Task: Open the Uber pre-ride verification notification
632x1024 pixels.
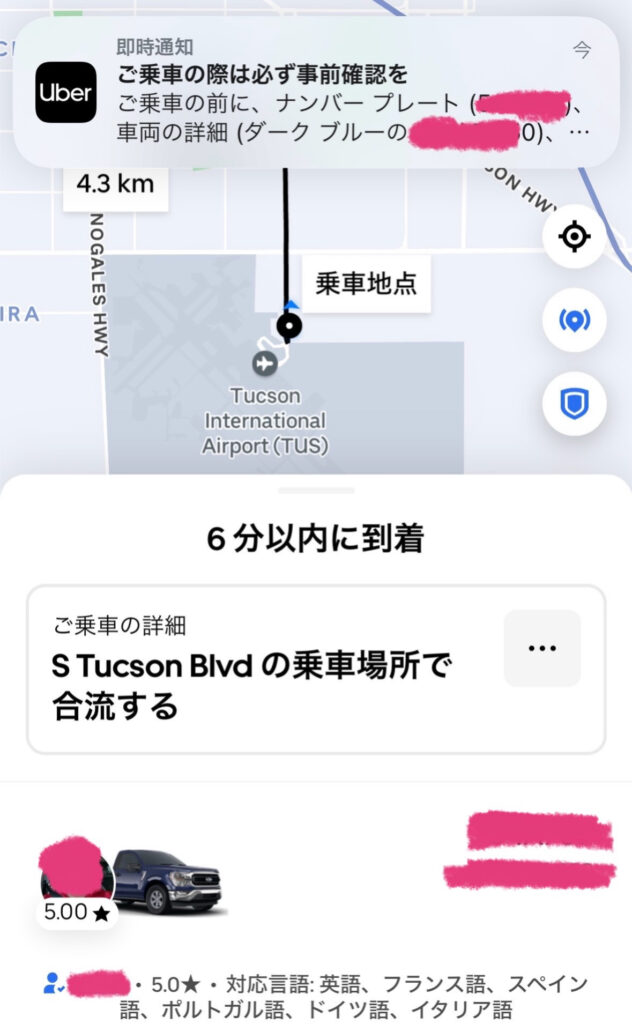Action: click(316, 92)
